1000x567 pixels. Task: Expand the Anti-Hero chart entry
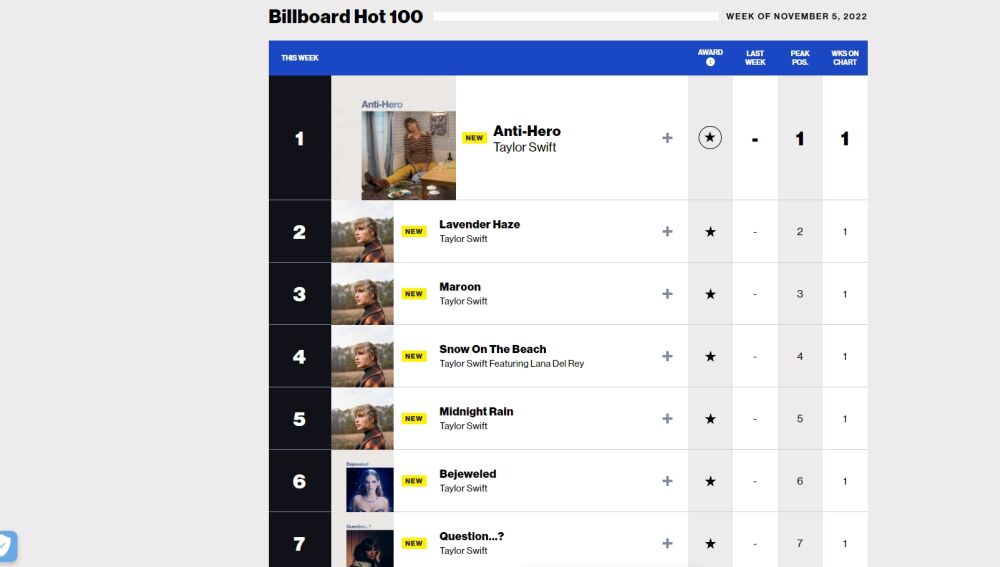pyautogui.click(x=667, y=138)
